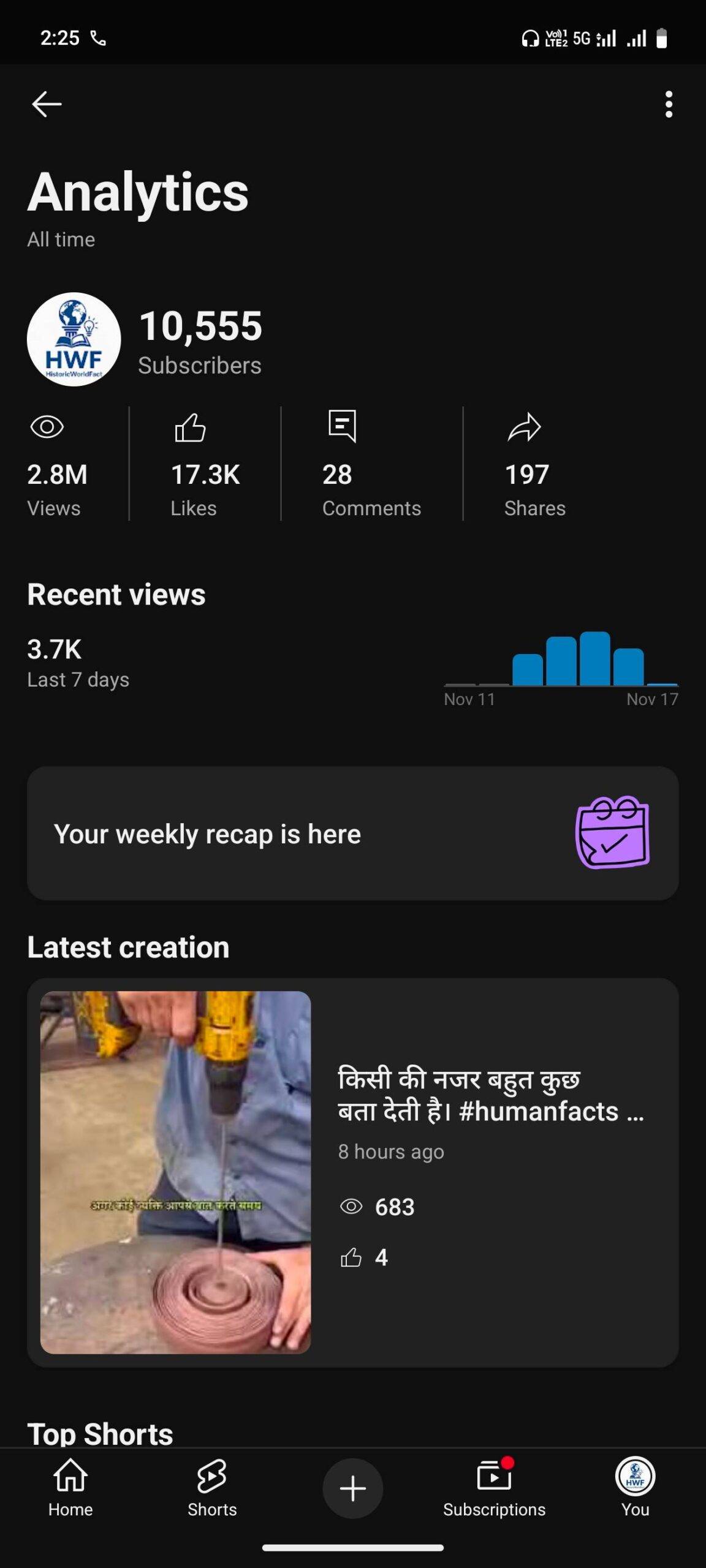This screenshot has width=706, height=1568.
Task: Switch to the You tab
Action: pyautogui.click(x=635, y=1488)
